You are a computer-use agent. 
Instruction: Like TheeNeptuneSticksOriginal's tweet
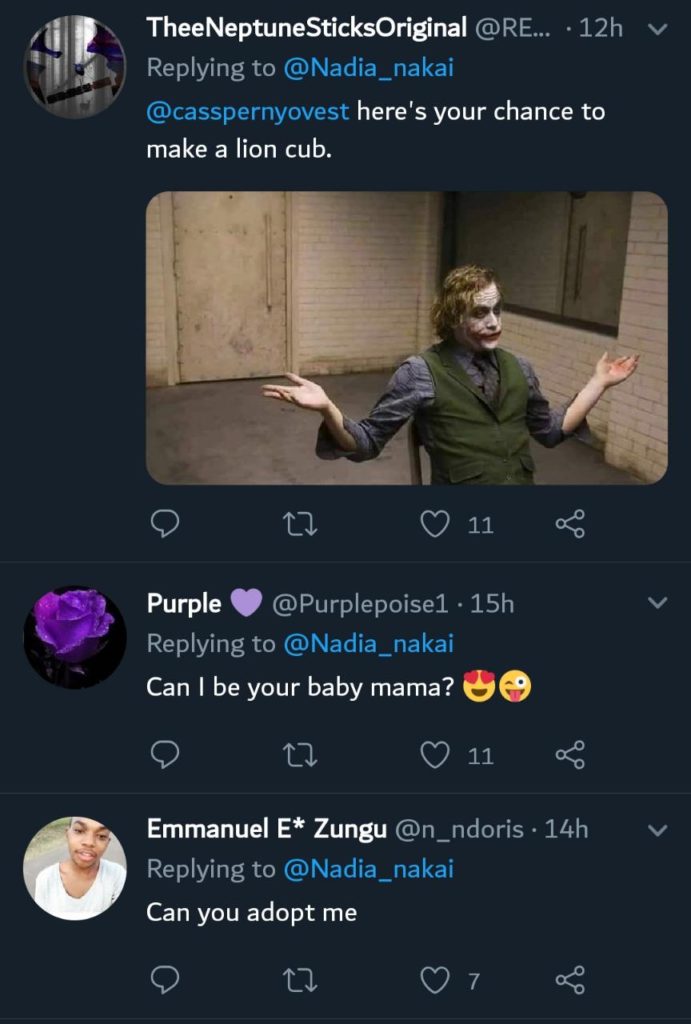(x=435, y=524)
